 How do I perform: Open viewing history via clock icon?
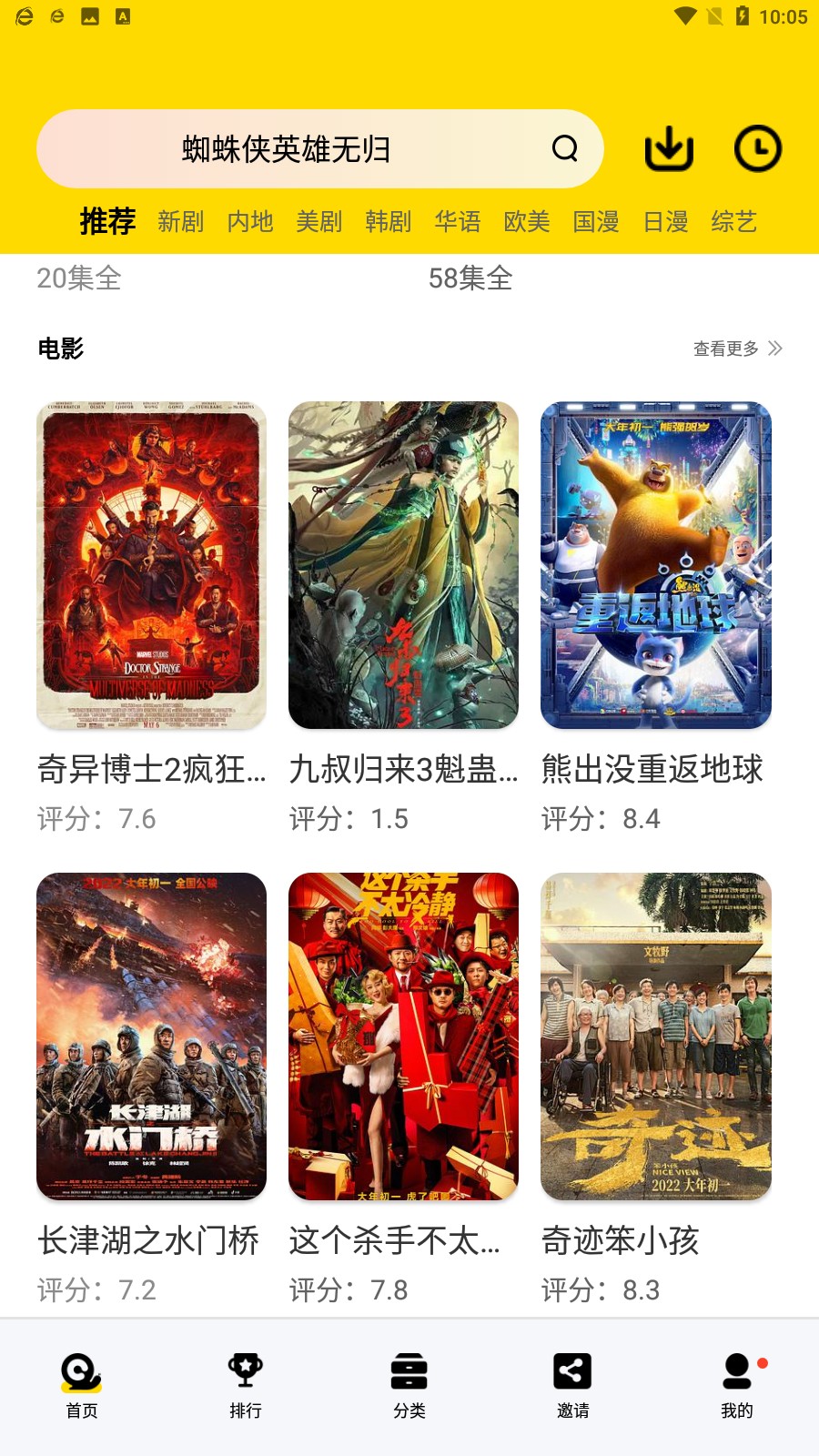(x=758, y=148)
